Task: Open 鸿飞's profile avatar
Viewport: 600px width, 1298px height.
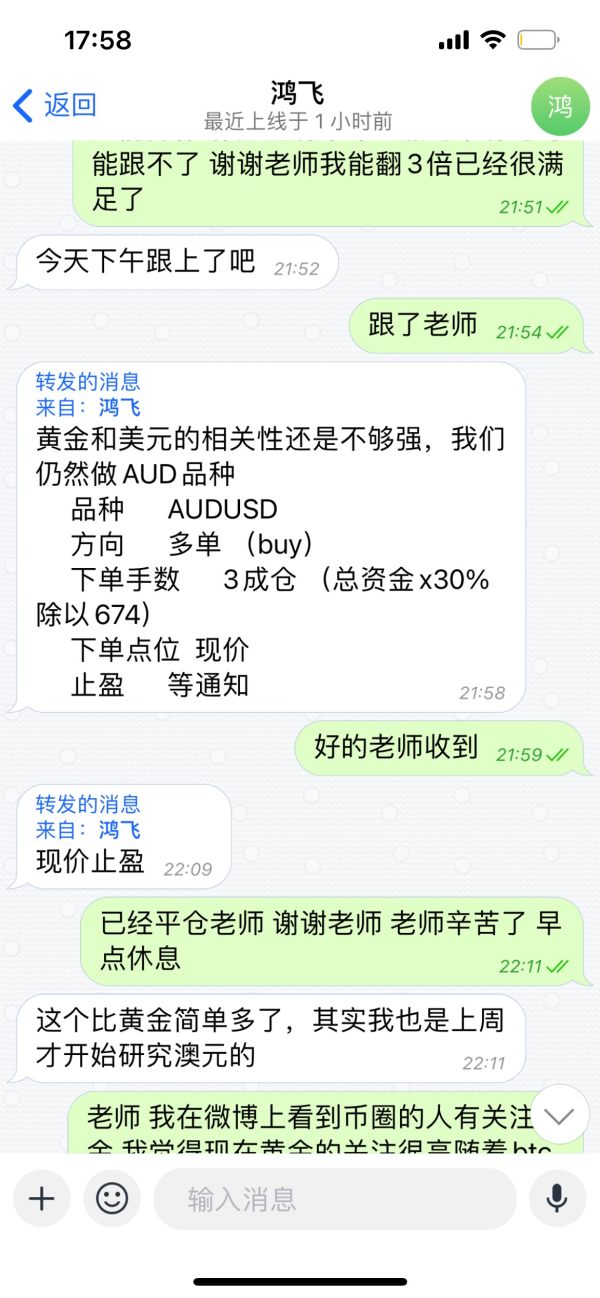Action: [560, 106]
